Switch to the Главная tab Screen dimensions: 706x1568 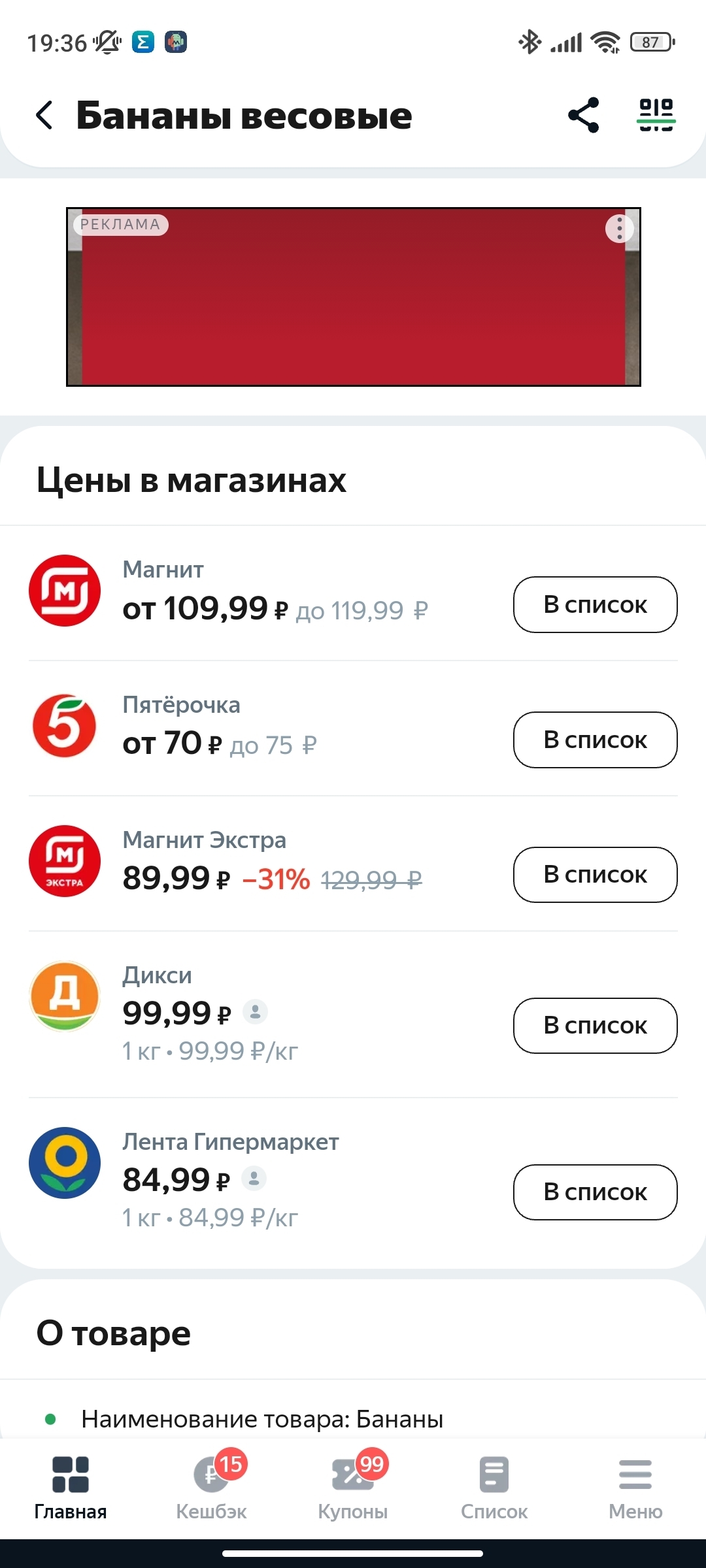[71, 1488]
